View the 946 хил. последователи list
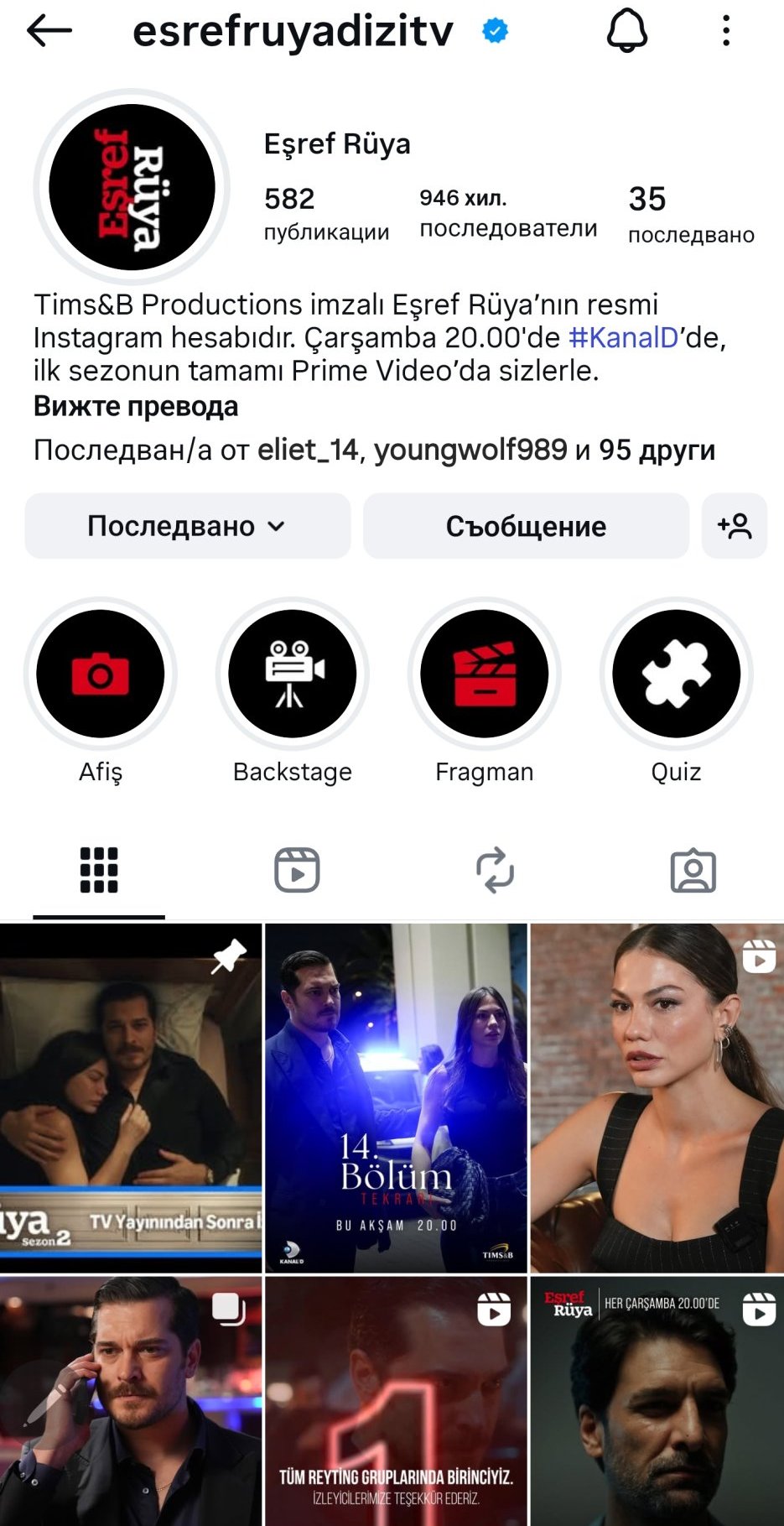The image size is (784, 1526). click(507, 213)
